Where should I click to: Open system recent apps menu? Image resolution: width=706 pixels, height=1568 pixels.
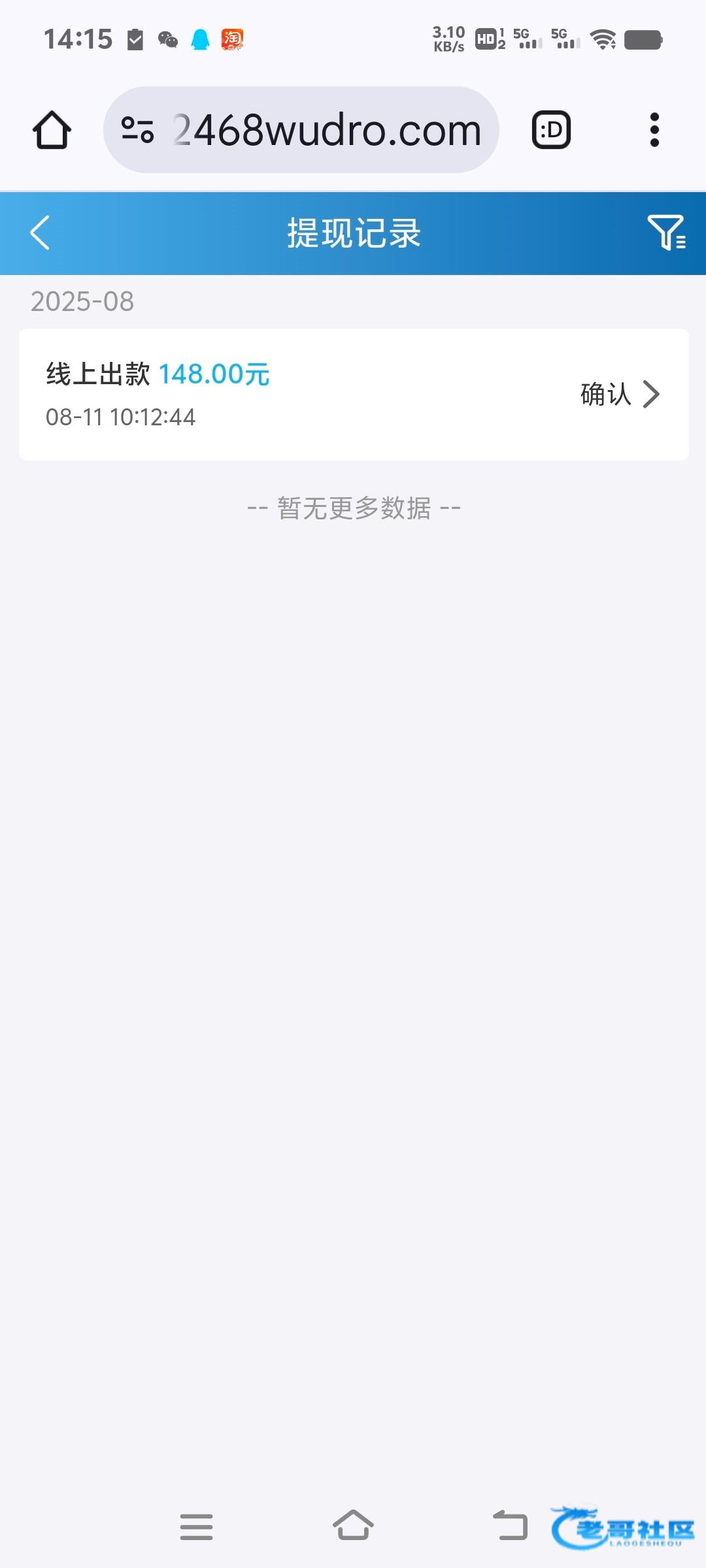pyautogui.click(x=197, y=1527)
